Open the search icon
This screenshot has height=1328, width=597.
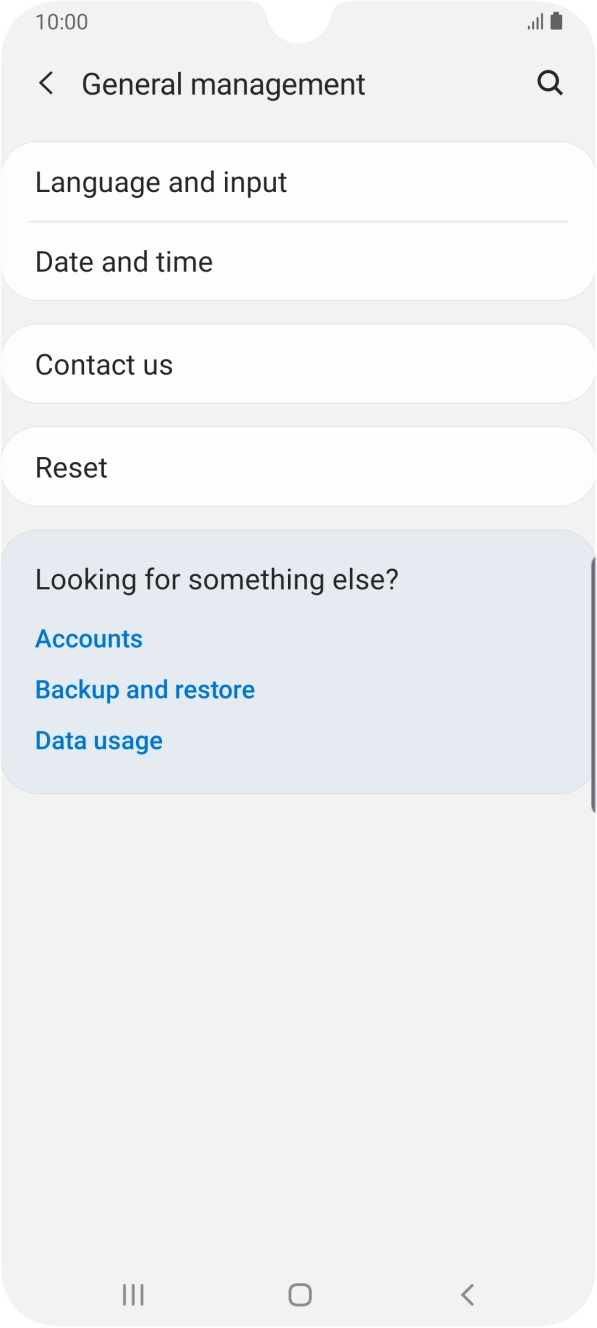[550, 83]
